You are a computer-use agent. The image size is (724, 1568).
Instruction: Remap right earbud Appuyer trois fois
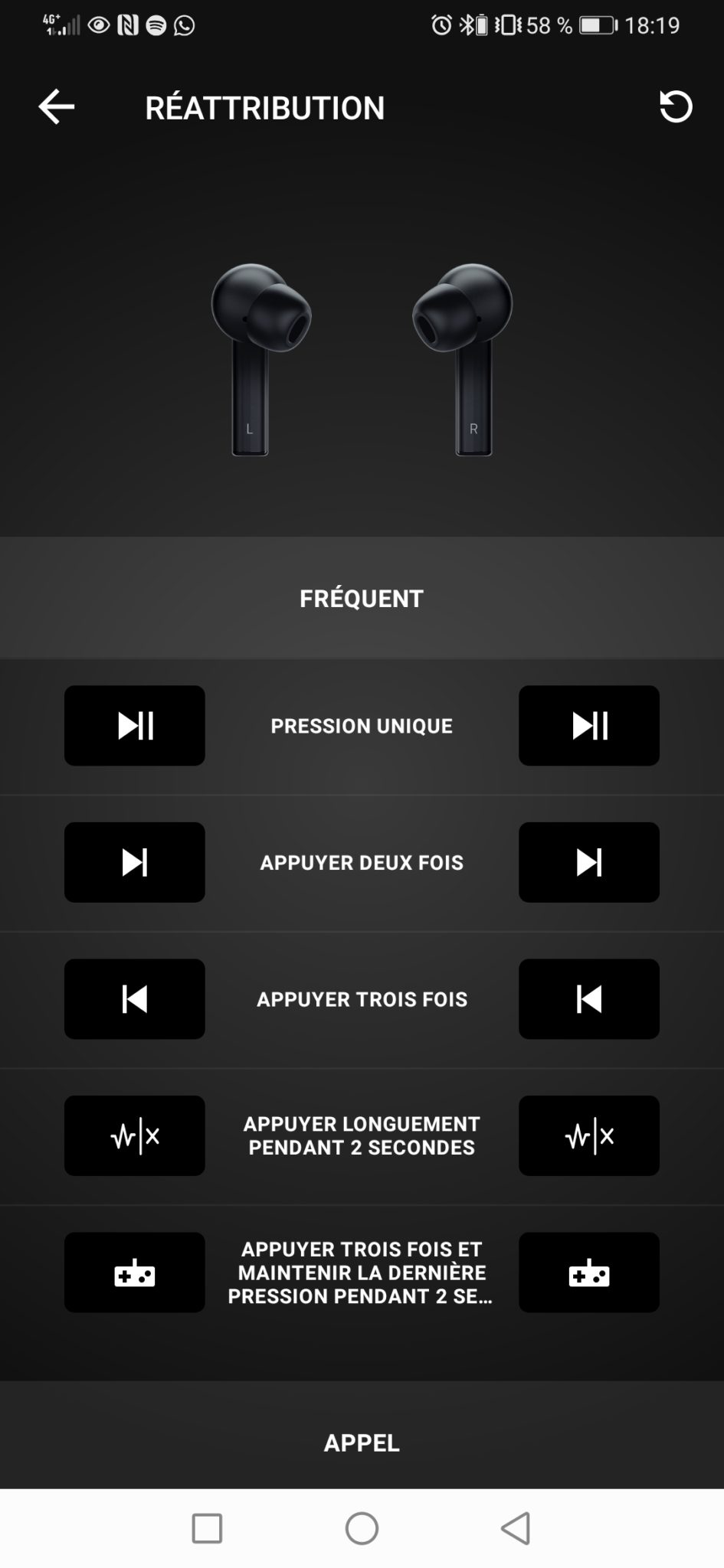click(588, 998)
